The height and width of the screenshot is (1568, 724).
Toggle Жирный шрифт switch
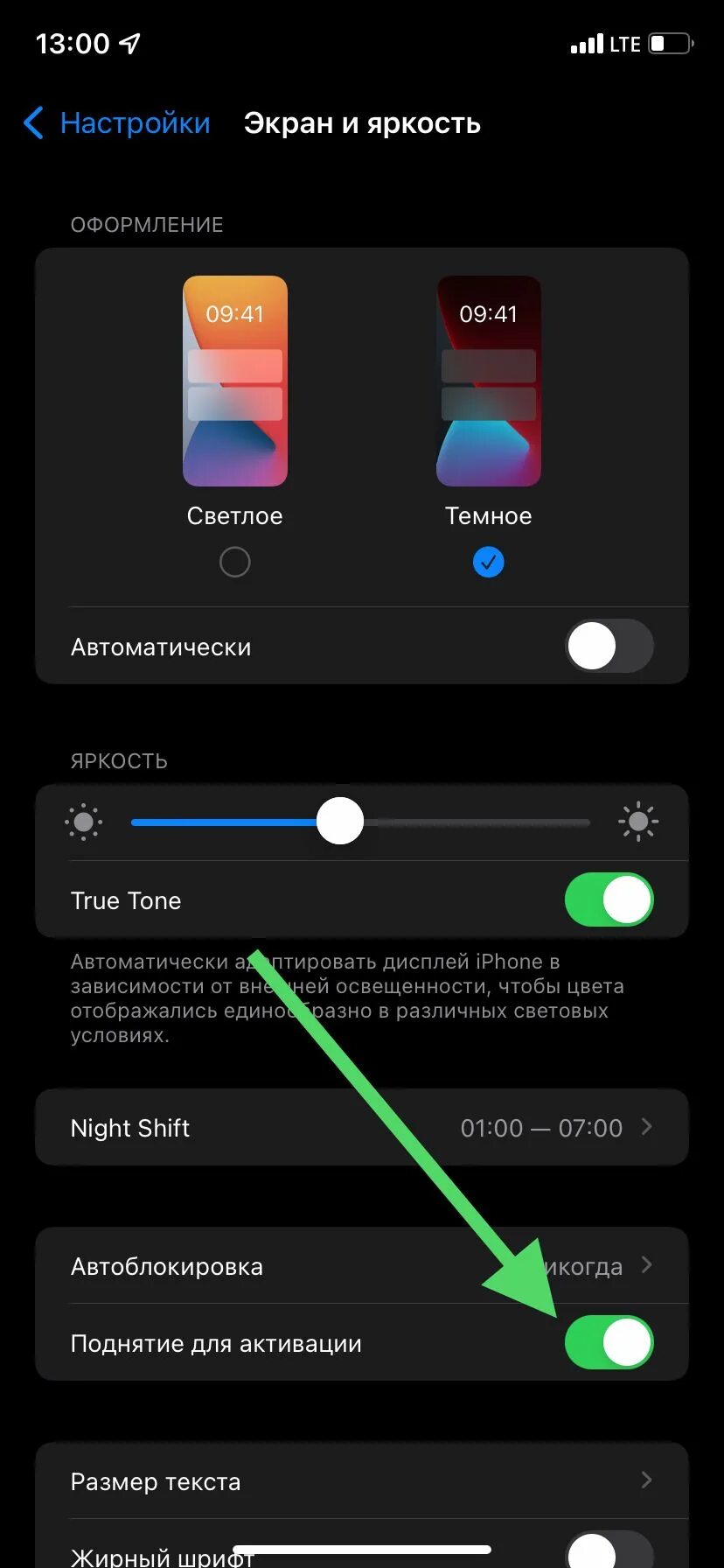pos(609,1550)
